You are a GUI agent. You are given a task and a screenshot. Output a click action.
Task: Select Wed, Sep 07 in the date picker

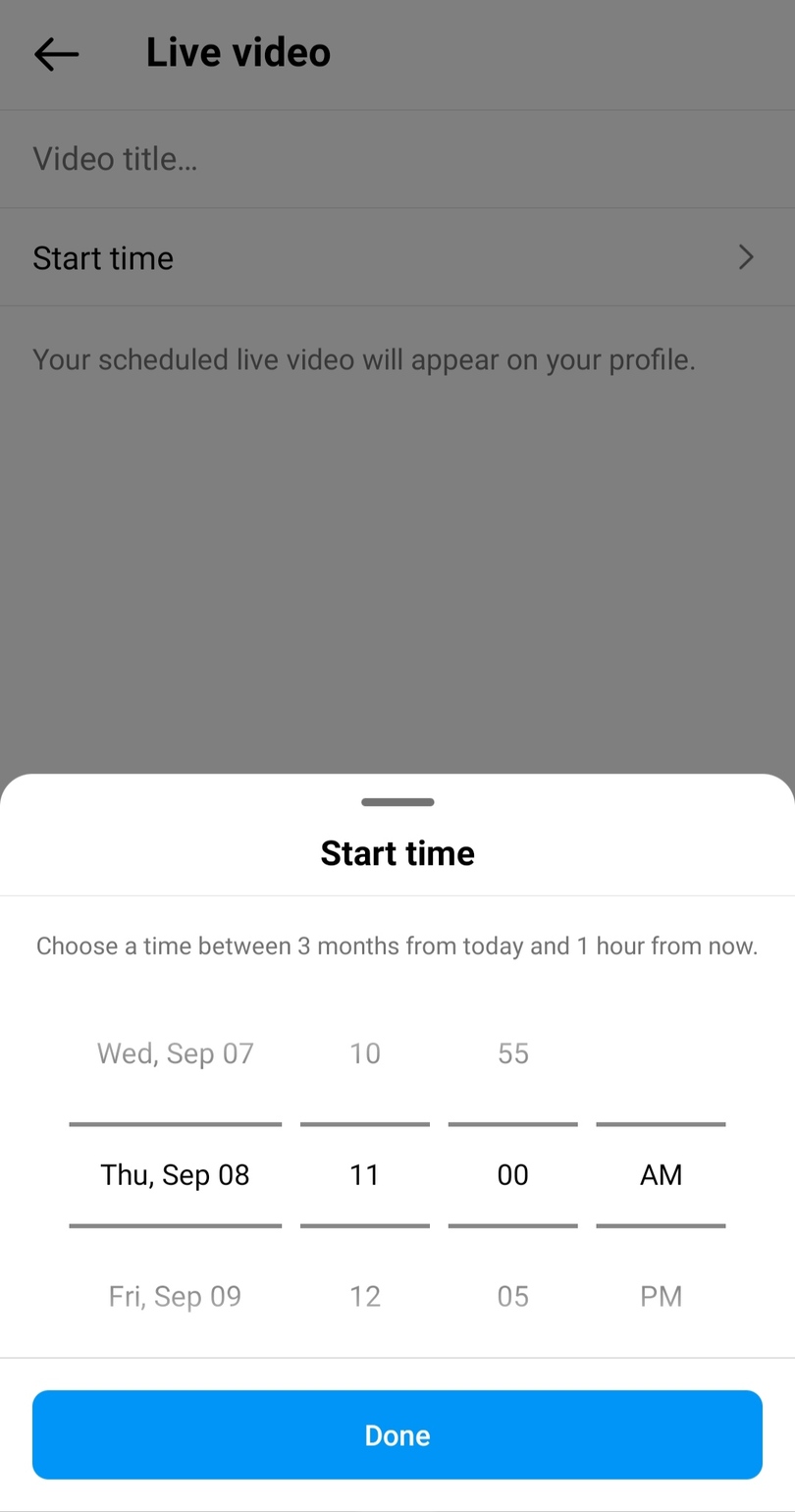176,1053
